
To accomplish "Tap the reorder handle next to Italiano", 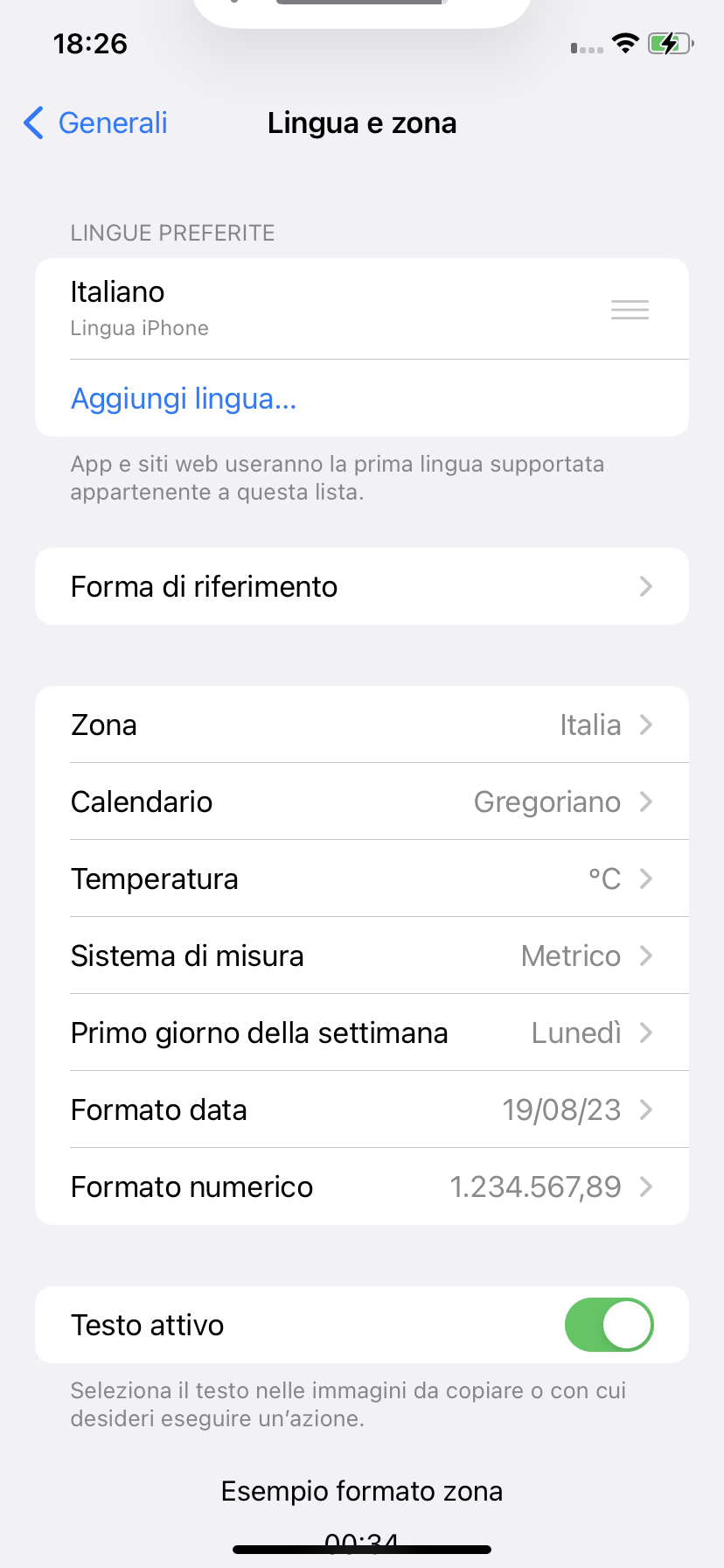I will coord(630,310).
